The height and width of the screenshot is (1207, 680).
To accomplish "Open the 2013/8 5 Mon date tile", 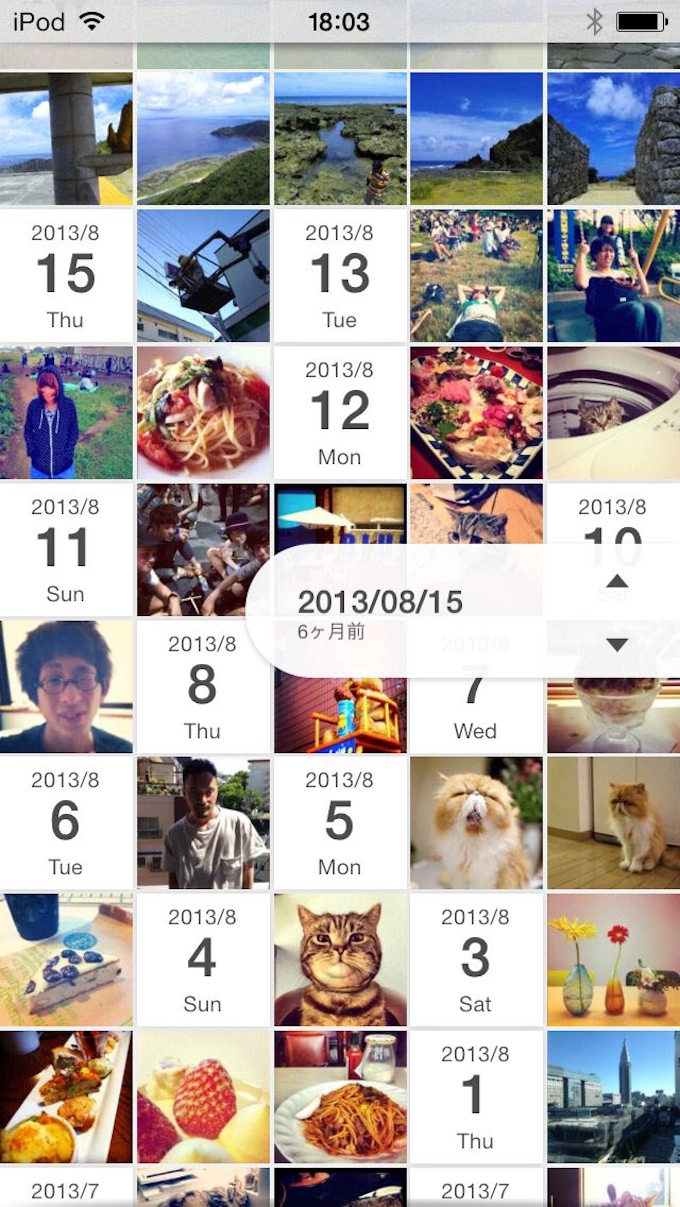I will pos(340,823).
